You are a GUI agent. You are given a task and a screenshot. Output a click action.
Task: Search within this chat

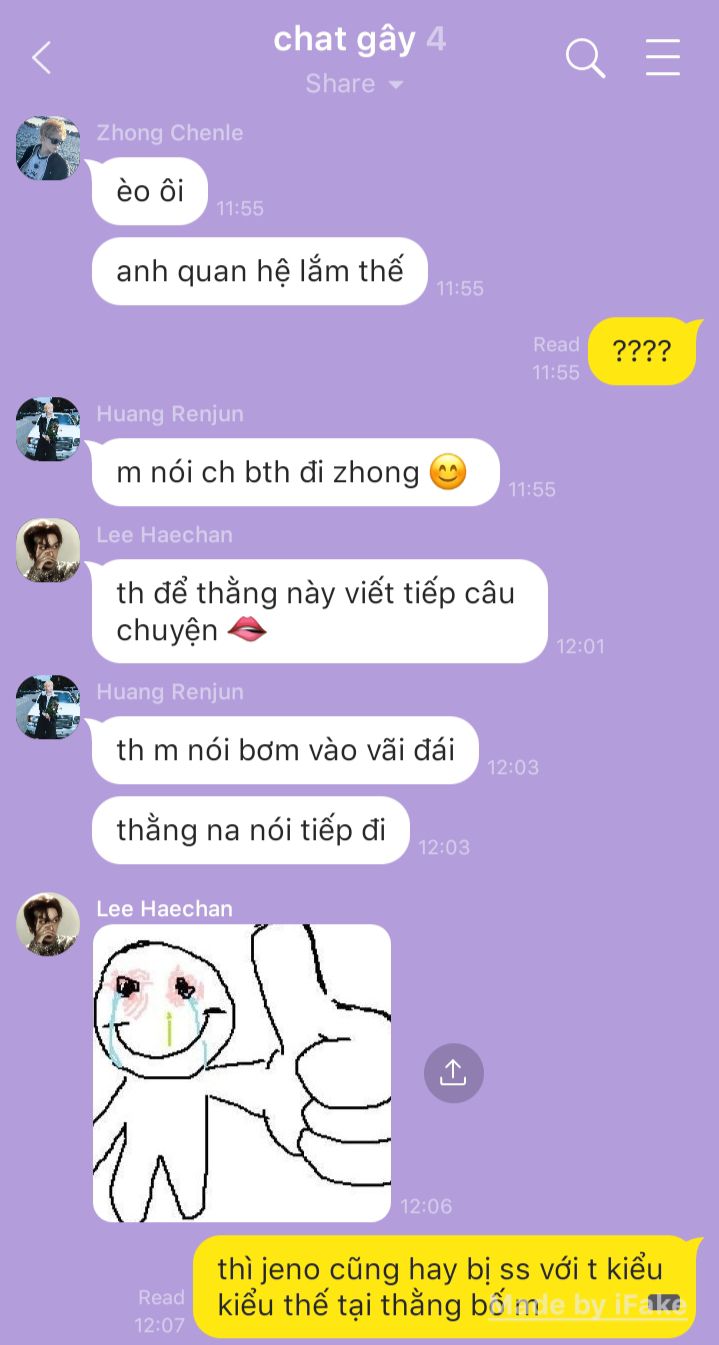click(x=585, y=58)
